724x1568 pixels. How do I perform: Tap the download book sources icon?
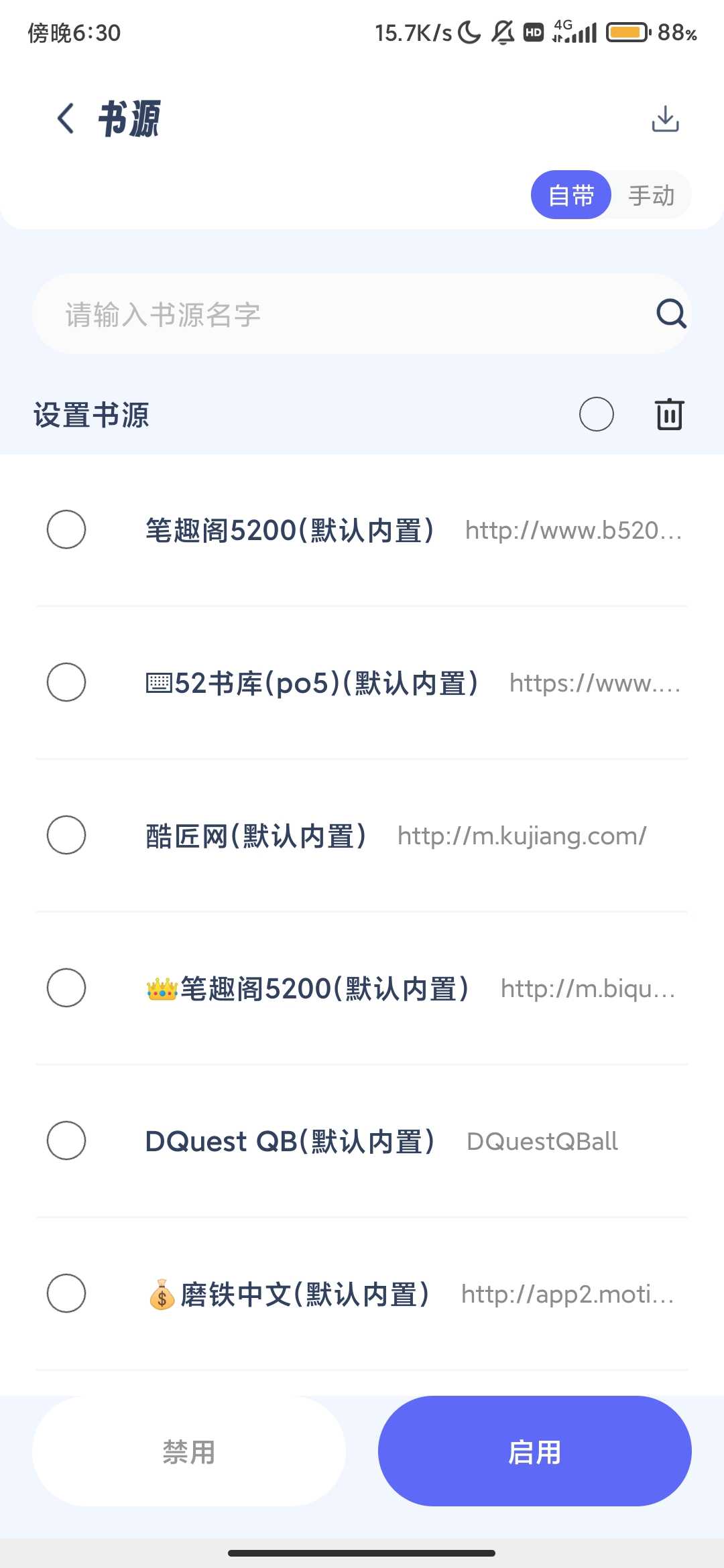click(x=666, y=118)
